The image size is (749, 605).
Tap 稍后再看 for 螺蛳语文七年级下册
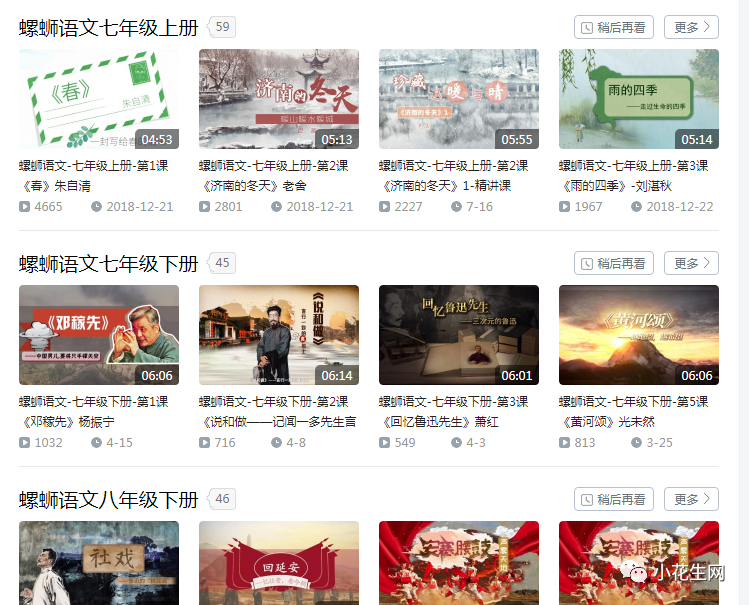point(613,263)
